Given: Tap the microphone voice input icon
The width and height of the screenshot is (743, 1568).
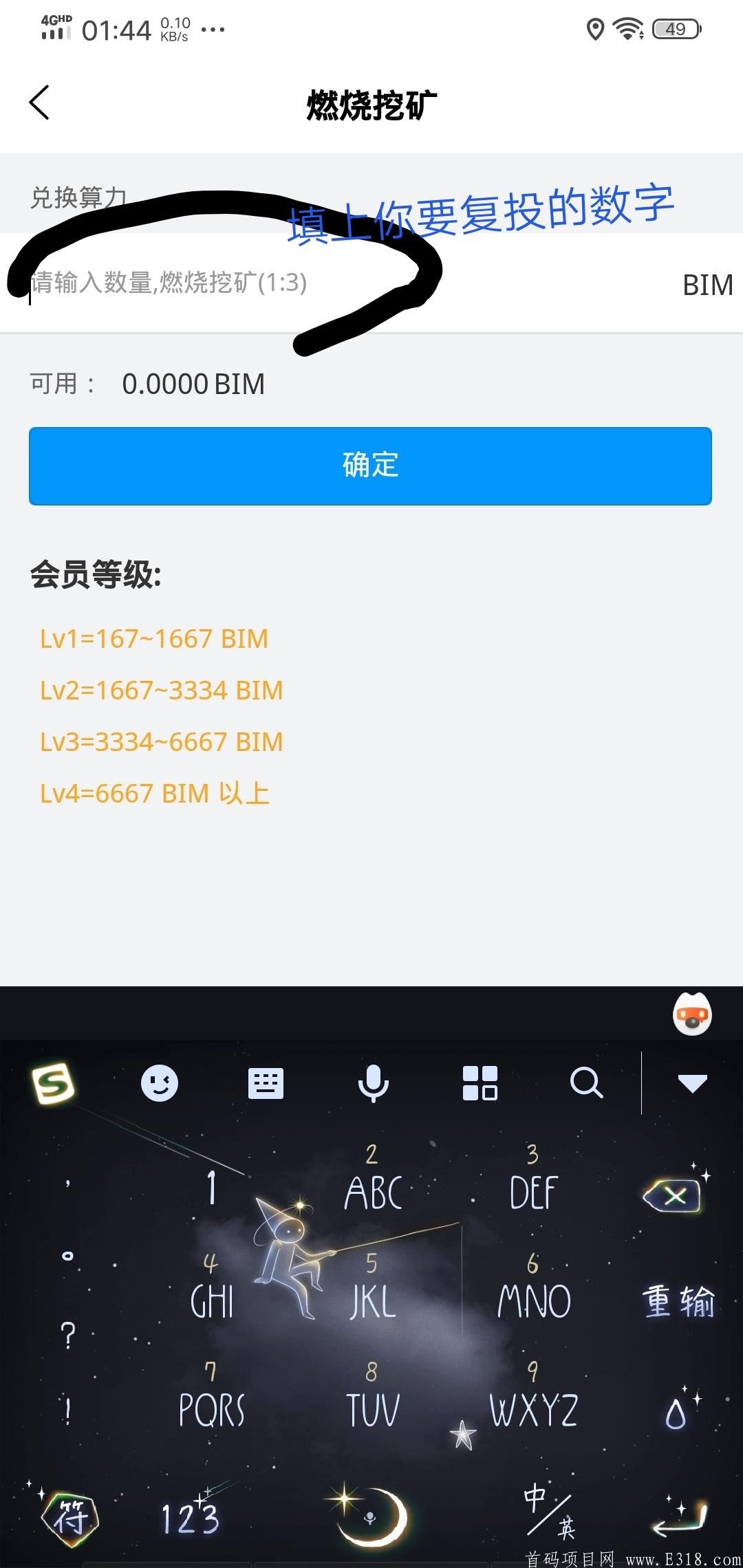Looking at the screenshot, I should pos(372,1082).
